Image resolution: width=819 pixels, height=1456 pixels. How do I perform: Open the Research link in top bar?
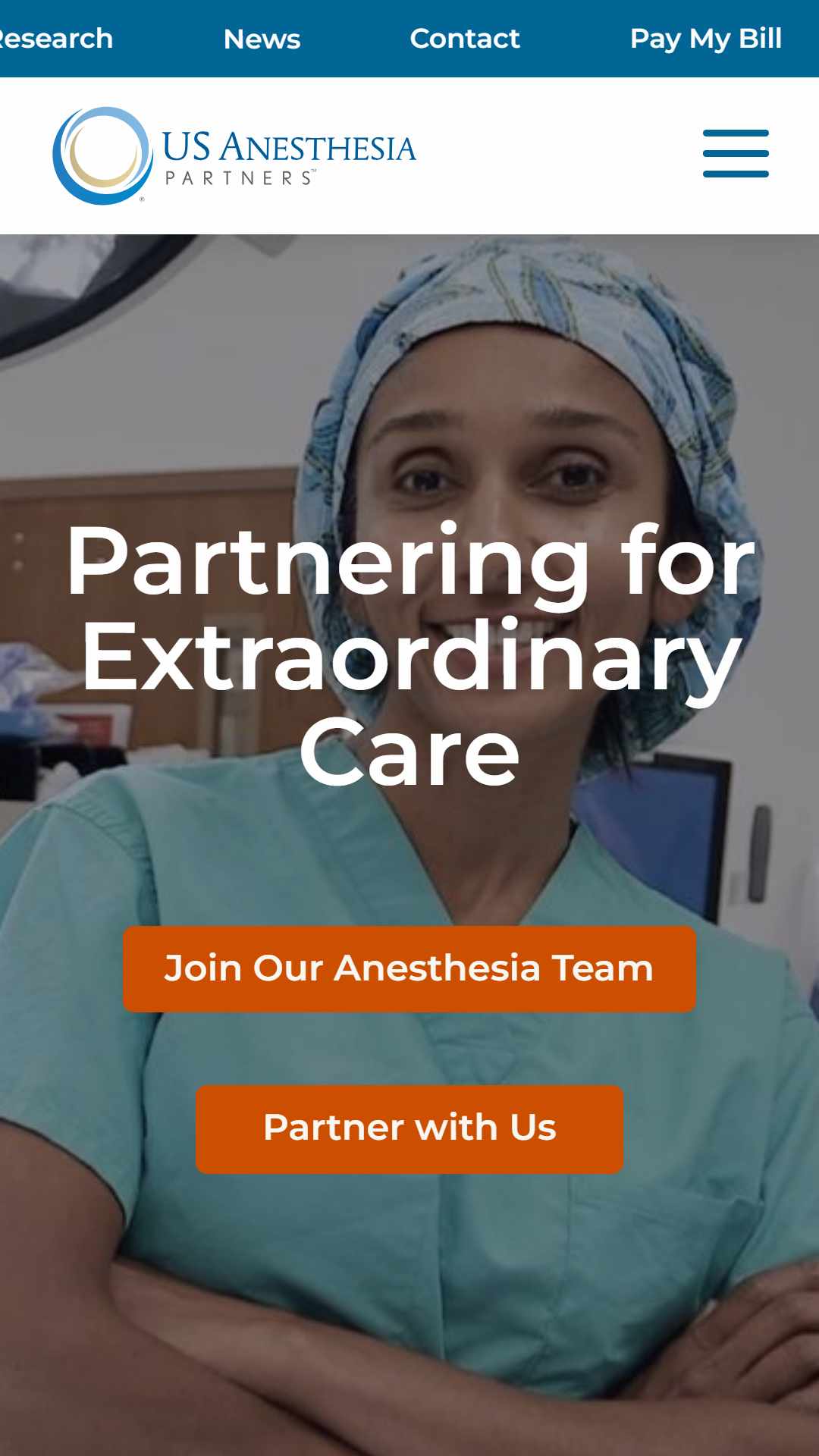point(55,39)
